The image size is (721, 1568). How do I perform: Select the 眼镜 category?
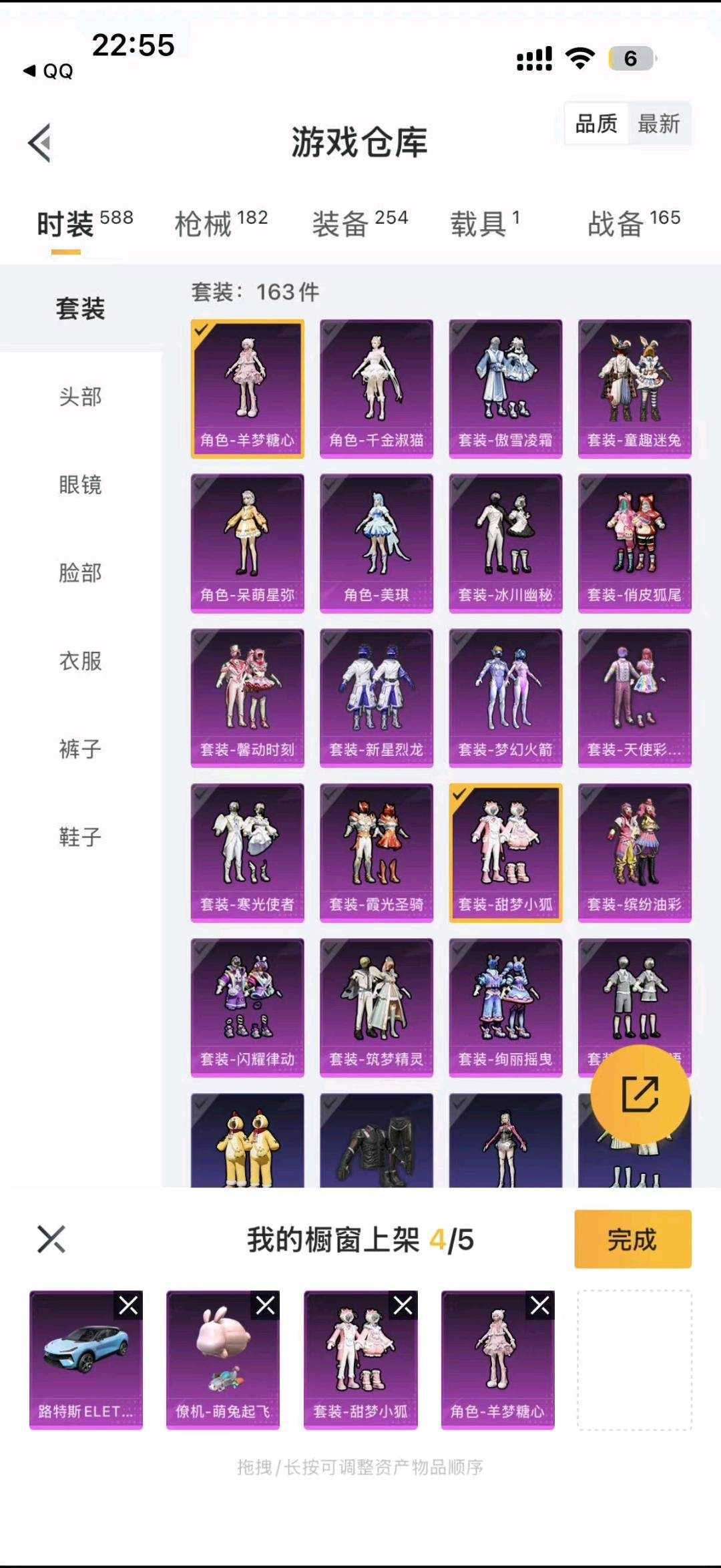tap(80, 485)
